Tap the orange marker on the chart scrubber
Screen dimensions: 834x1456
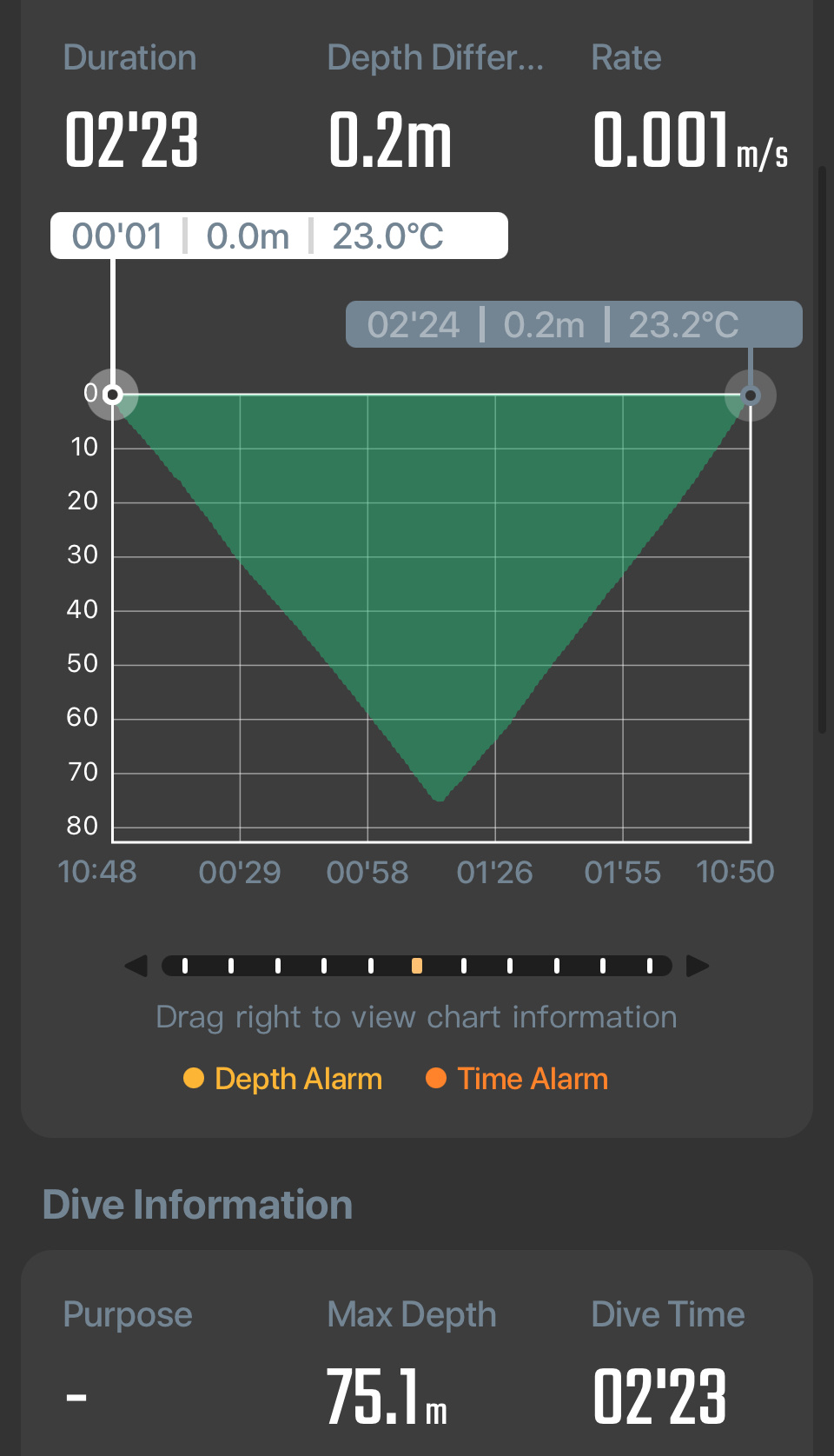(x=417, y=966)
